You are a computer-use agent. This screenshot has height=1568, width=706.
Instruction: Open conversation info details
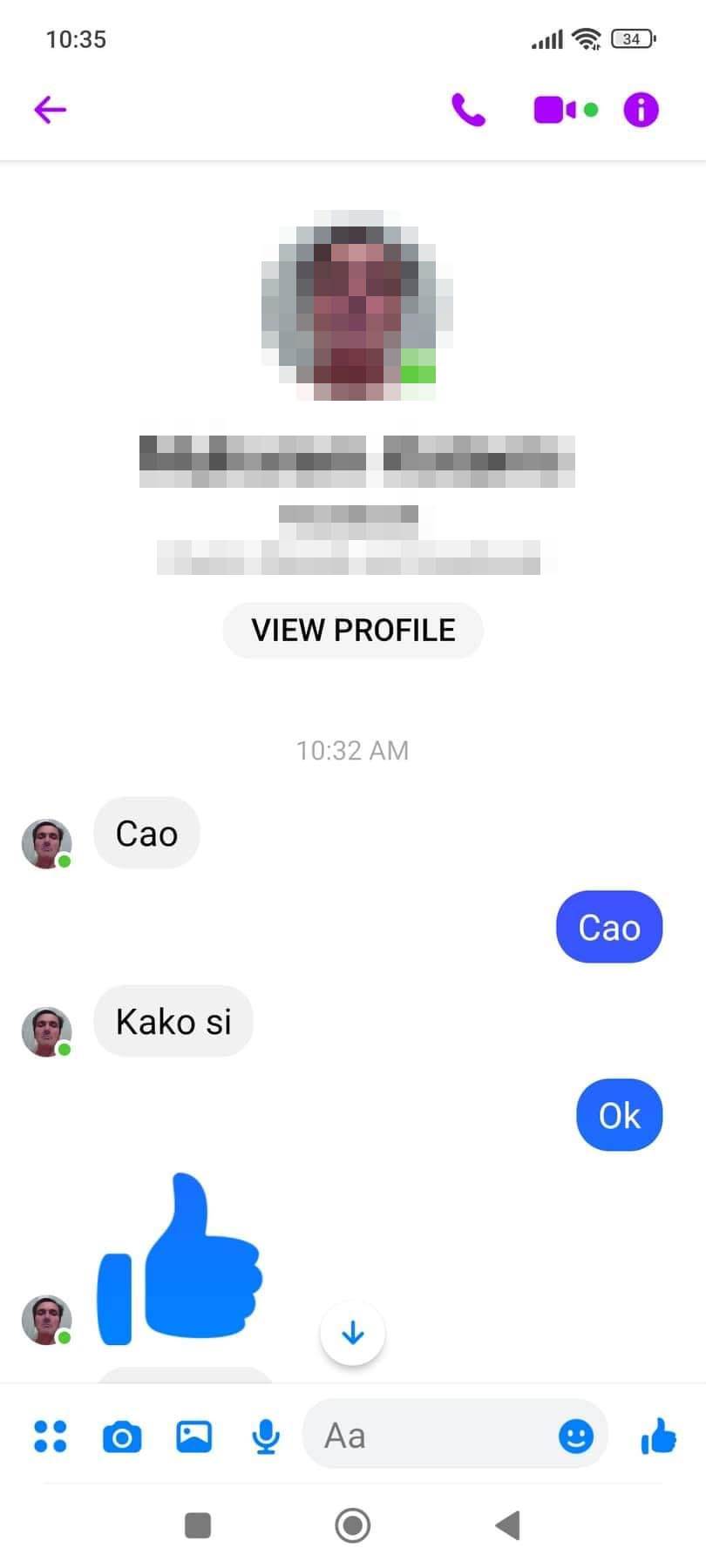coord(641,110)
